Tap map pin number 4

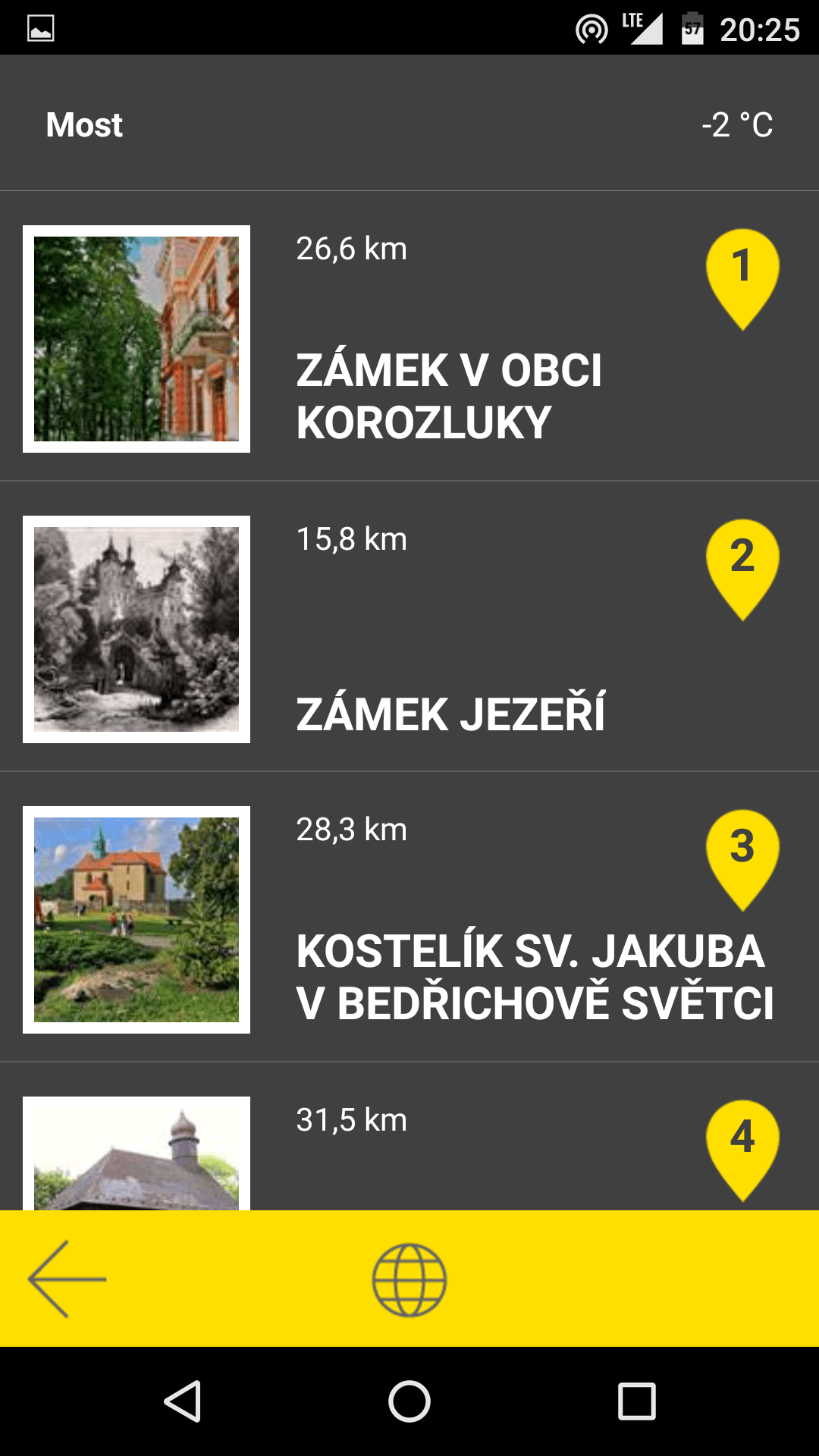[x=742, y=1150]
